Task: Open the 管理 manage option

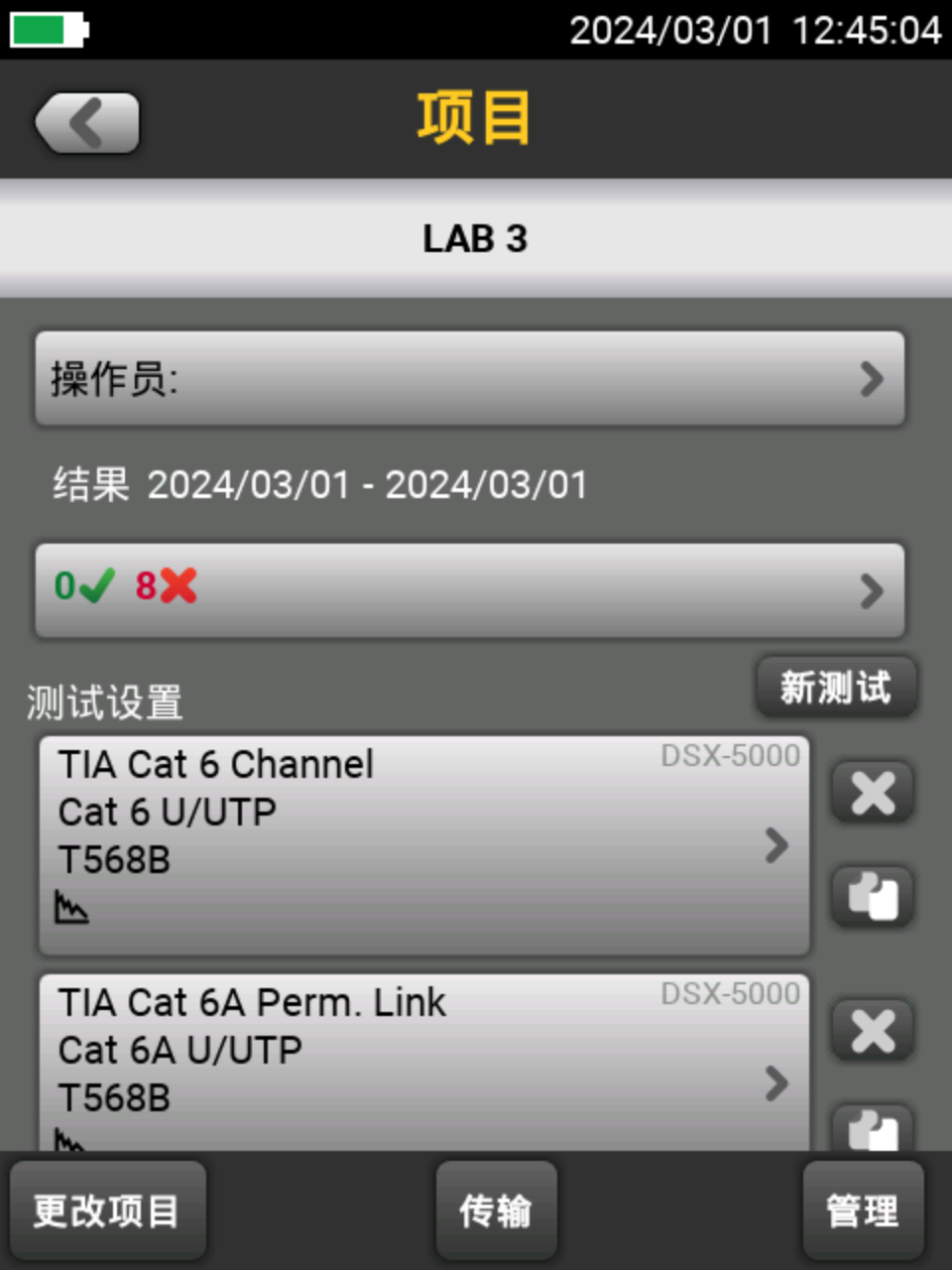Action: 862,1210
